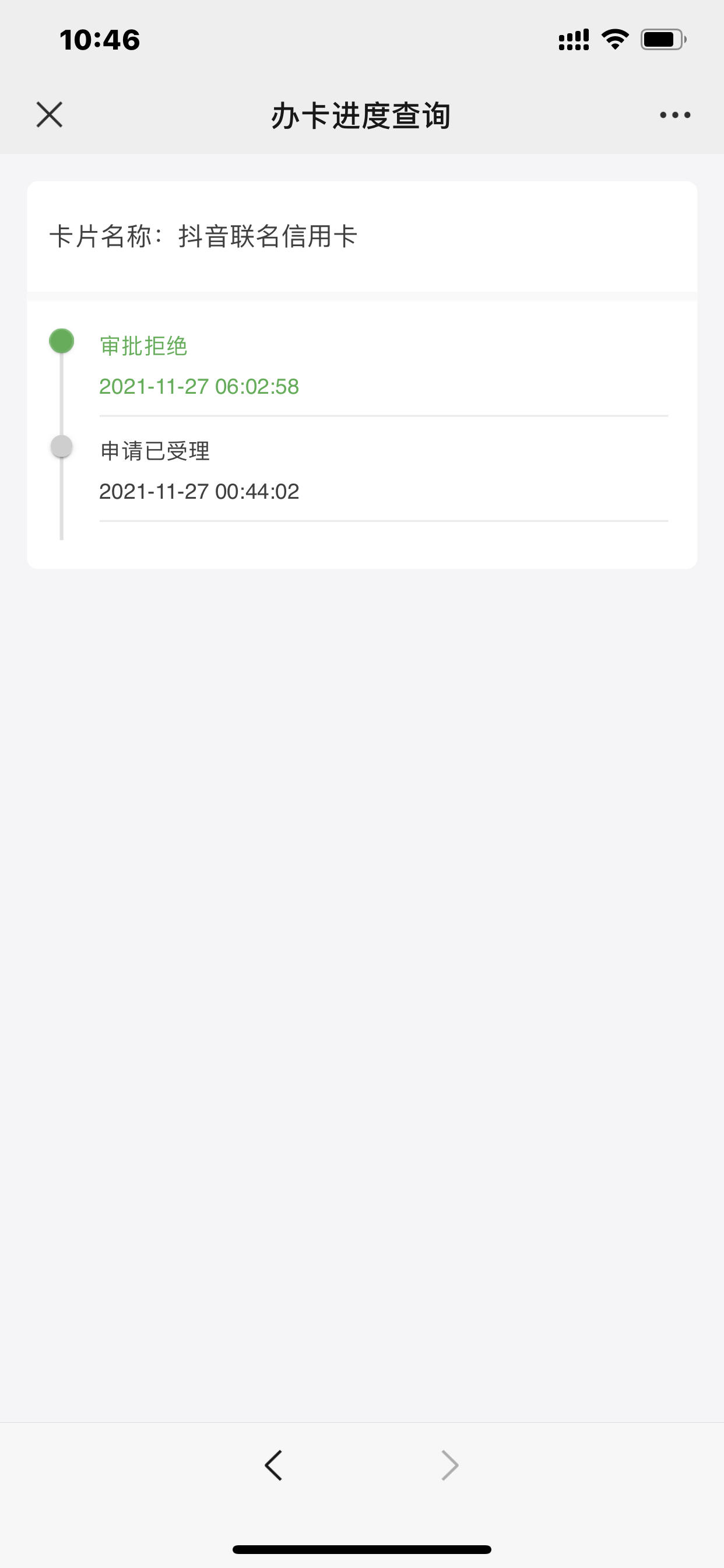
Task: Close the 办卡进度查询 page
Action: click(x=50, y=114)
